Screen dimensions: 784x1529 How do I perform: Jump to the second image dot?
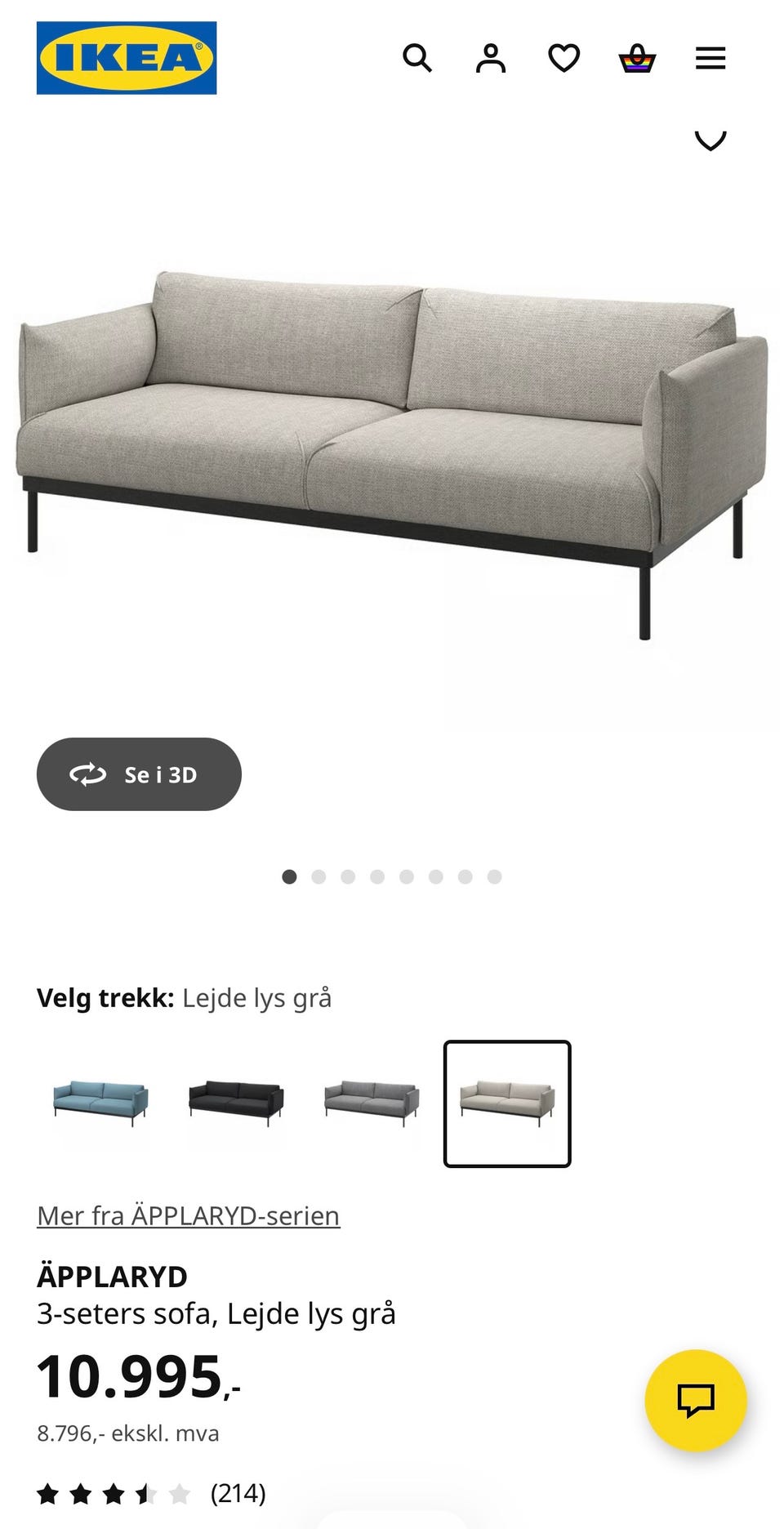(318, 876)
